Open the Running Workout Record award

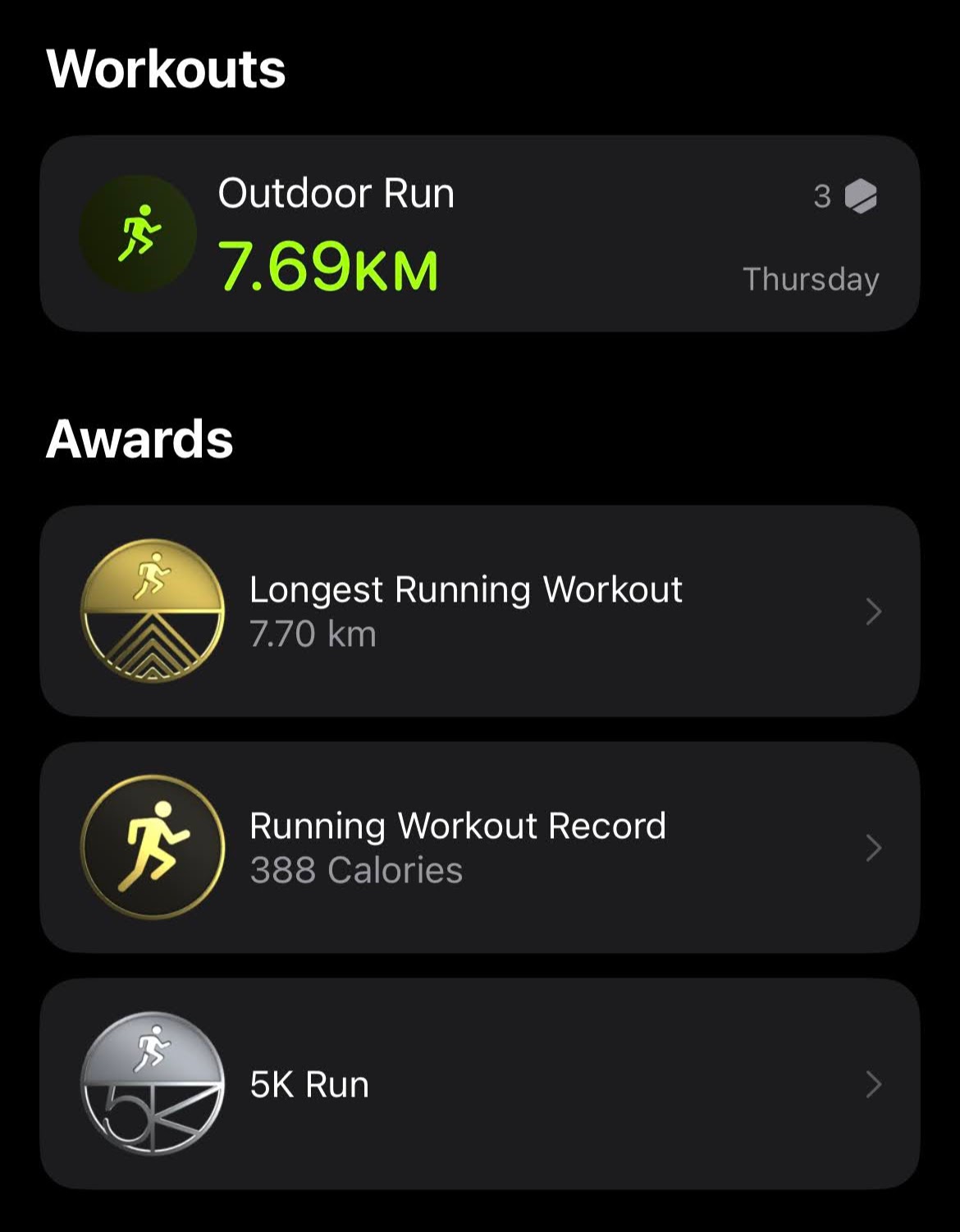(x=479, y=847)
